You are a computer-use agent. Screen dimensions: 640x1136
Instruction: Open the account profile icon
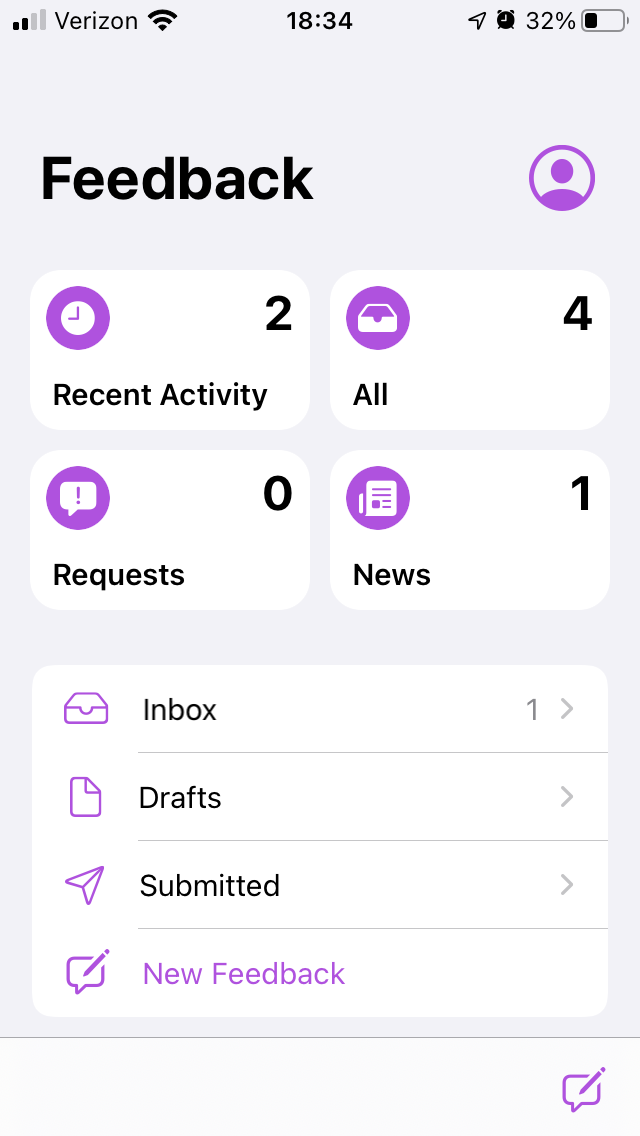coord(562,179)
